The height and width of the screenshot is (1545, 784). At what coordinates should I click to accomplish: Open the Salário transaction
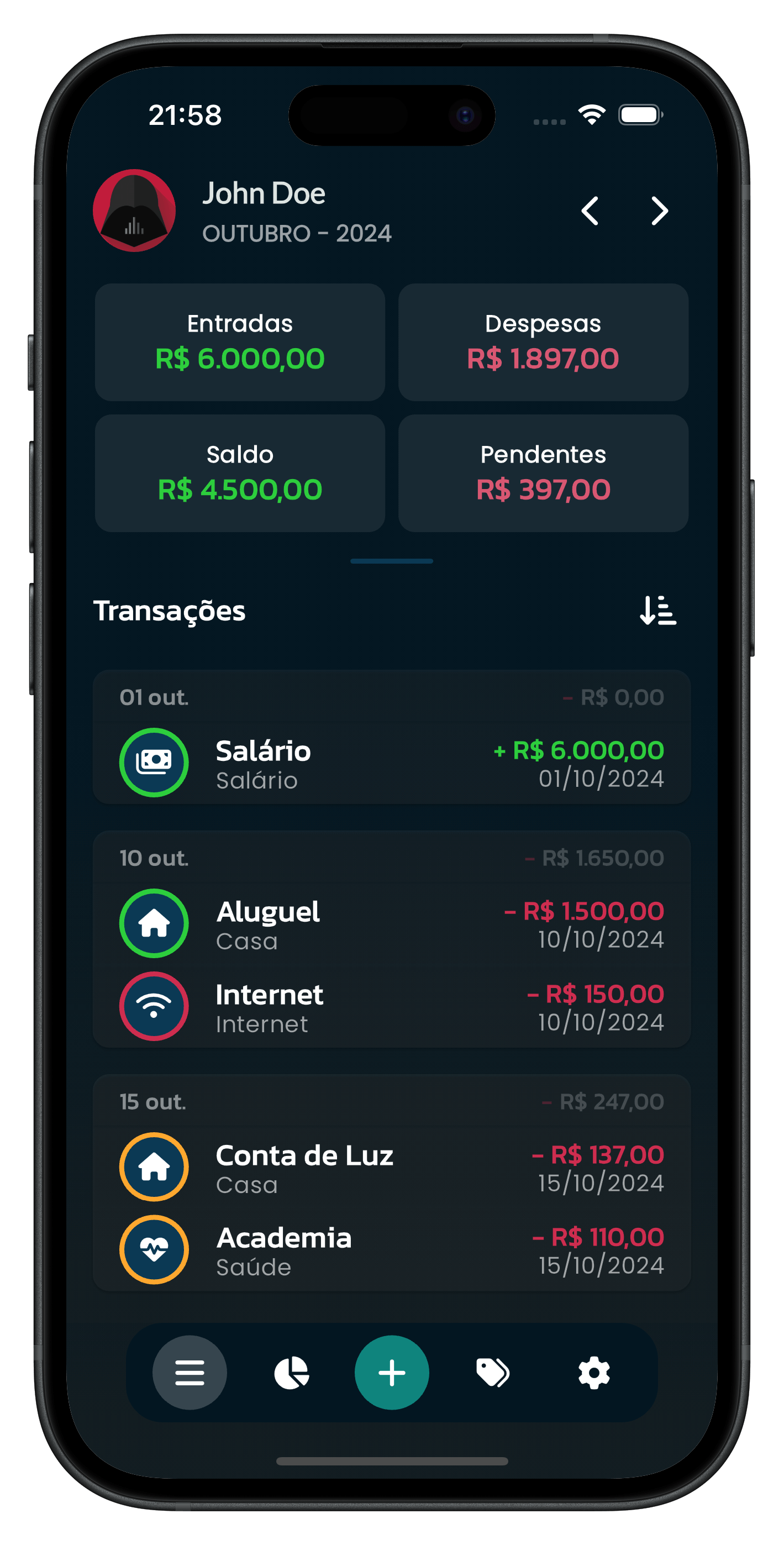391,763
